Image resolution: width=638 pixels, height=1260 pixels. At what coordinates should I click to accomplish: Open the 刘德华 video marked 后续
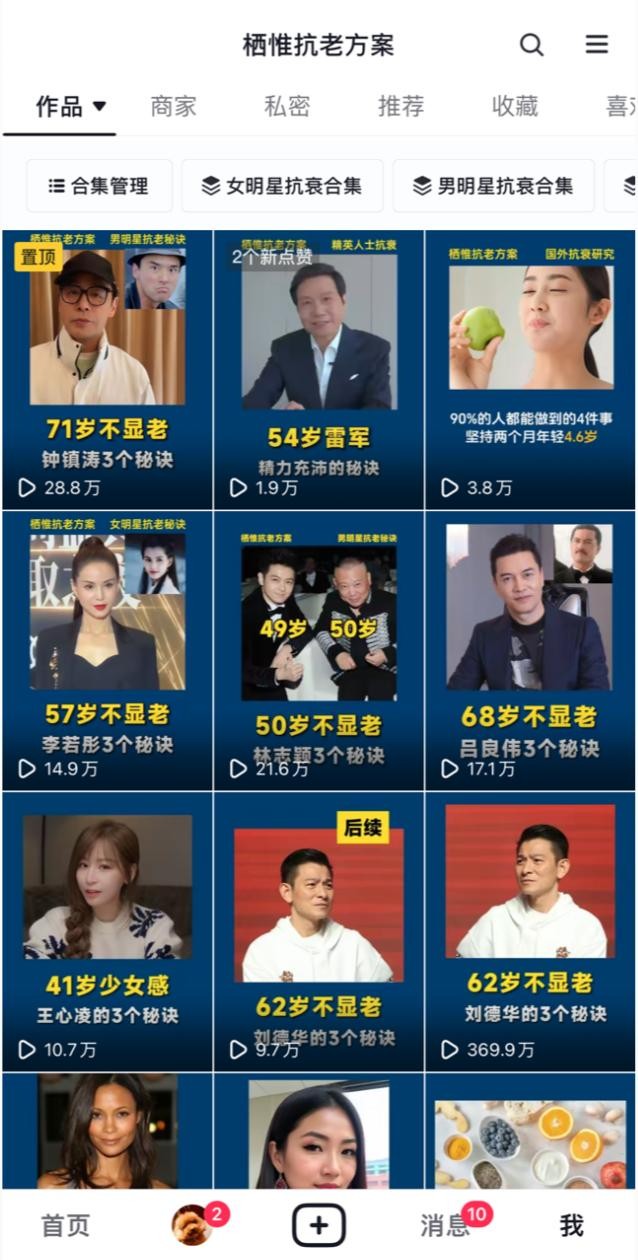point(319,930)
